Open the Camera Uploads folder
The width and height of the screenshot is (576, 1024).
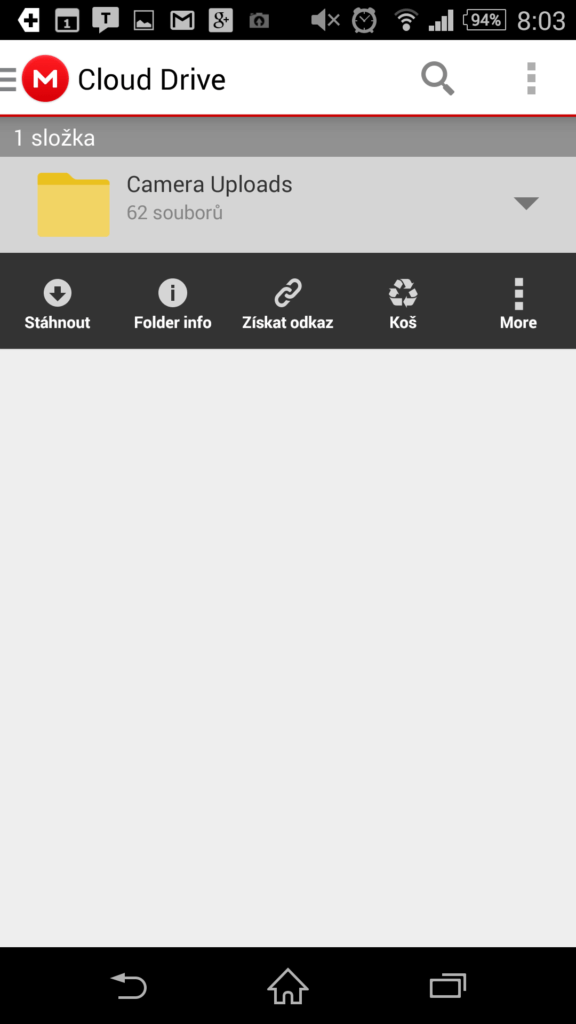click(x=288, y=204)
